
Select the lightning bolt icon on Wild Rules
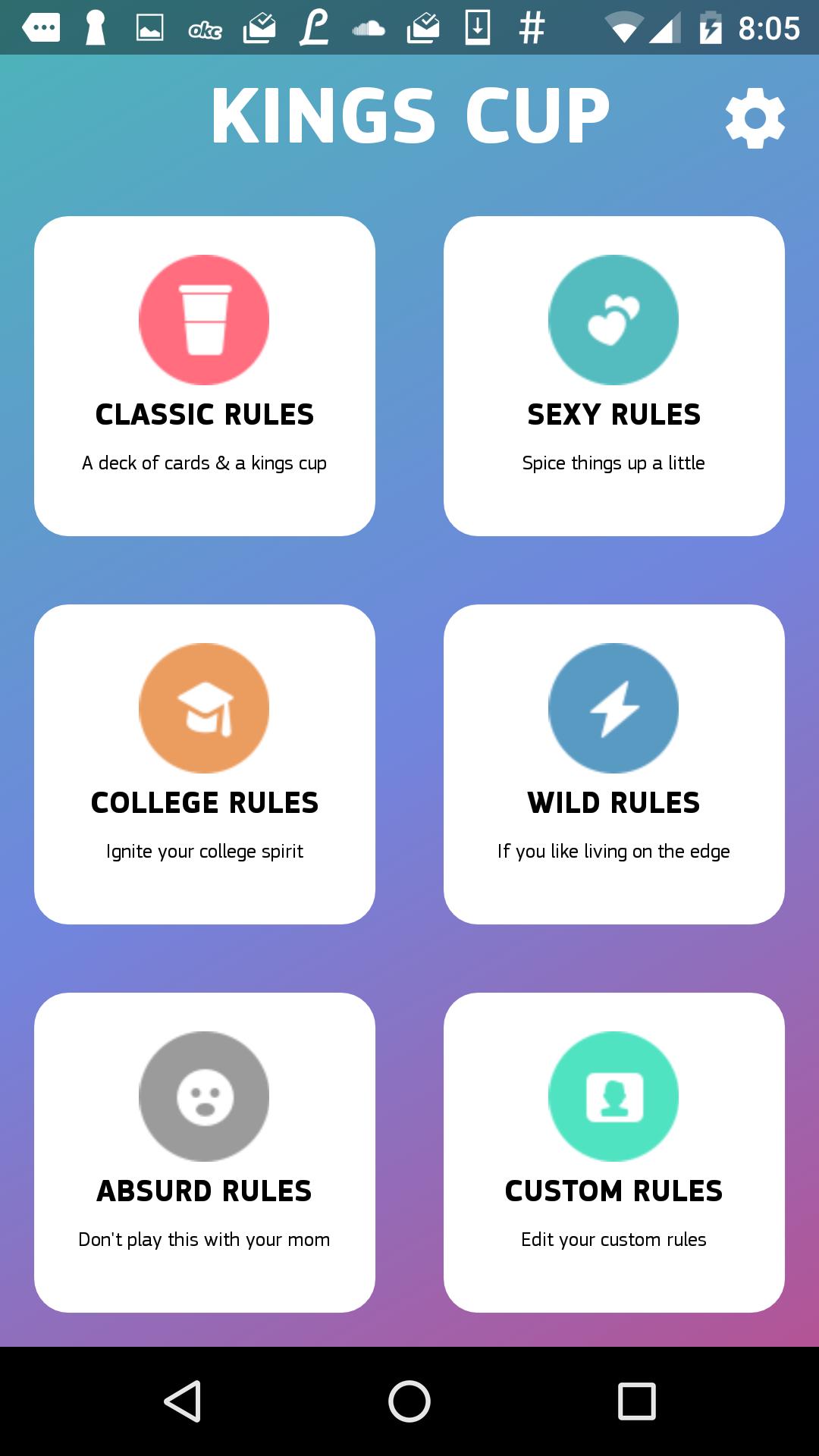614,707
